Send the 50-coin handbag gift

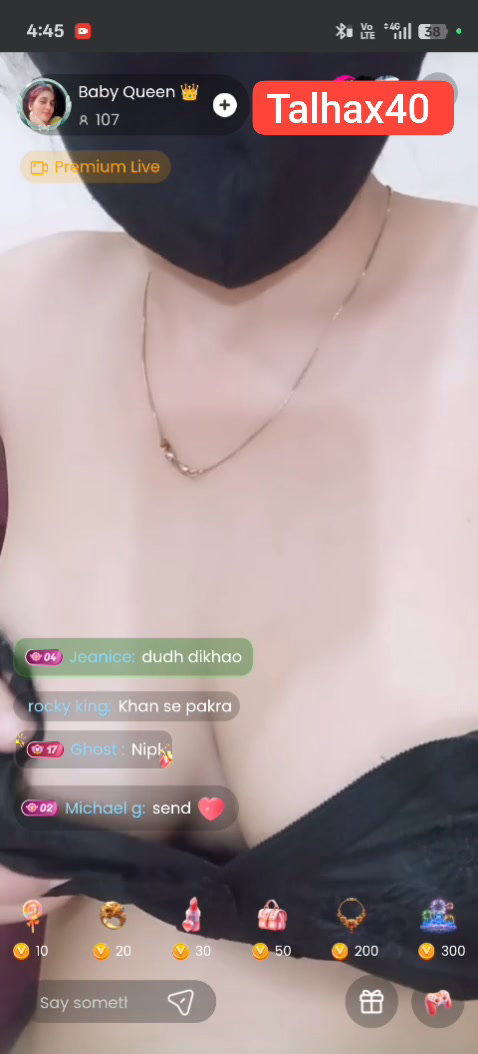(272, 928)
